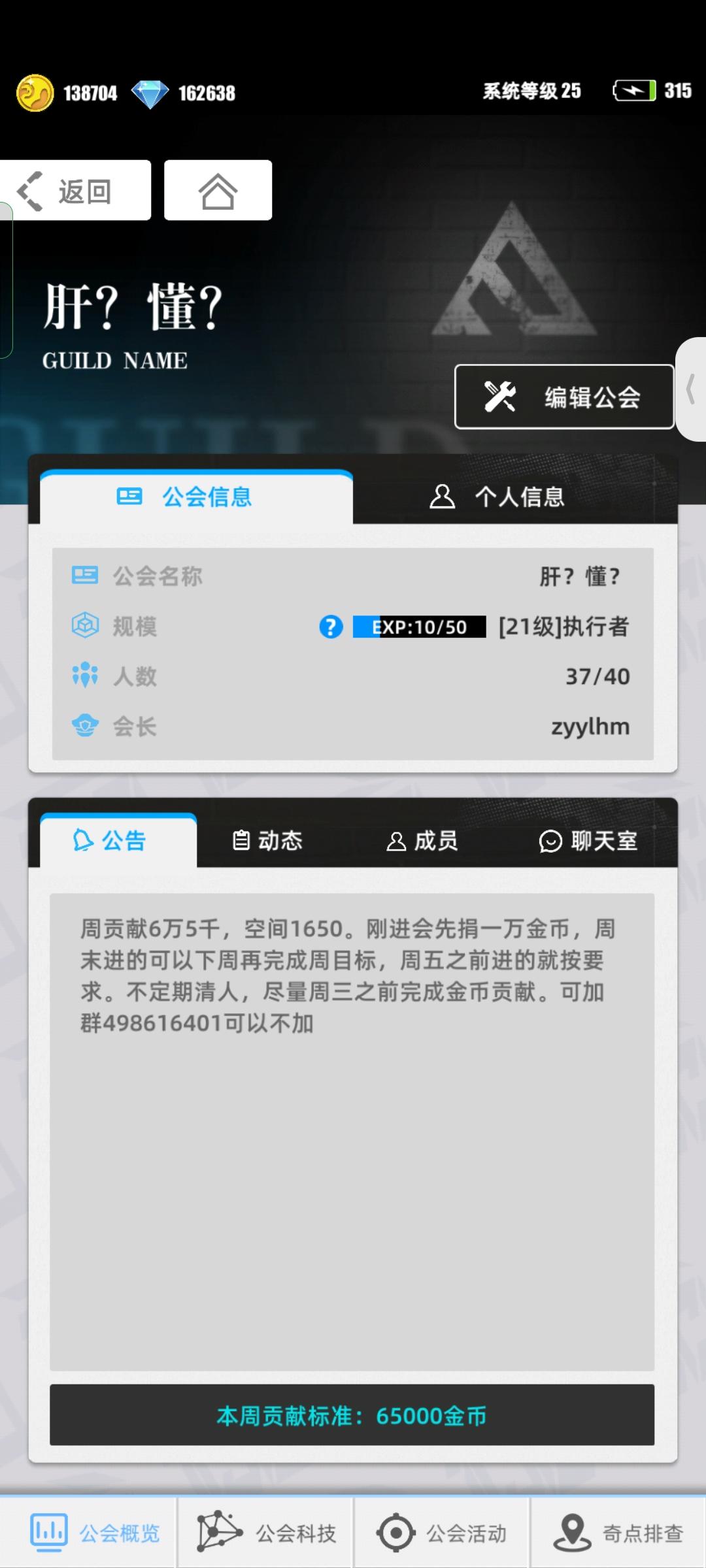Tap the battery indicator showing 315
This screenshot has height=1568, width=706.
point(634,91)
